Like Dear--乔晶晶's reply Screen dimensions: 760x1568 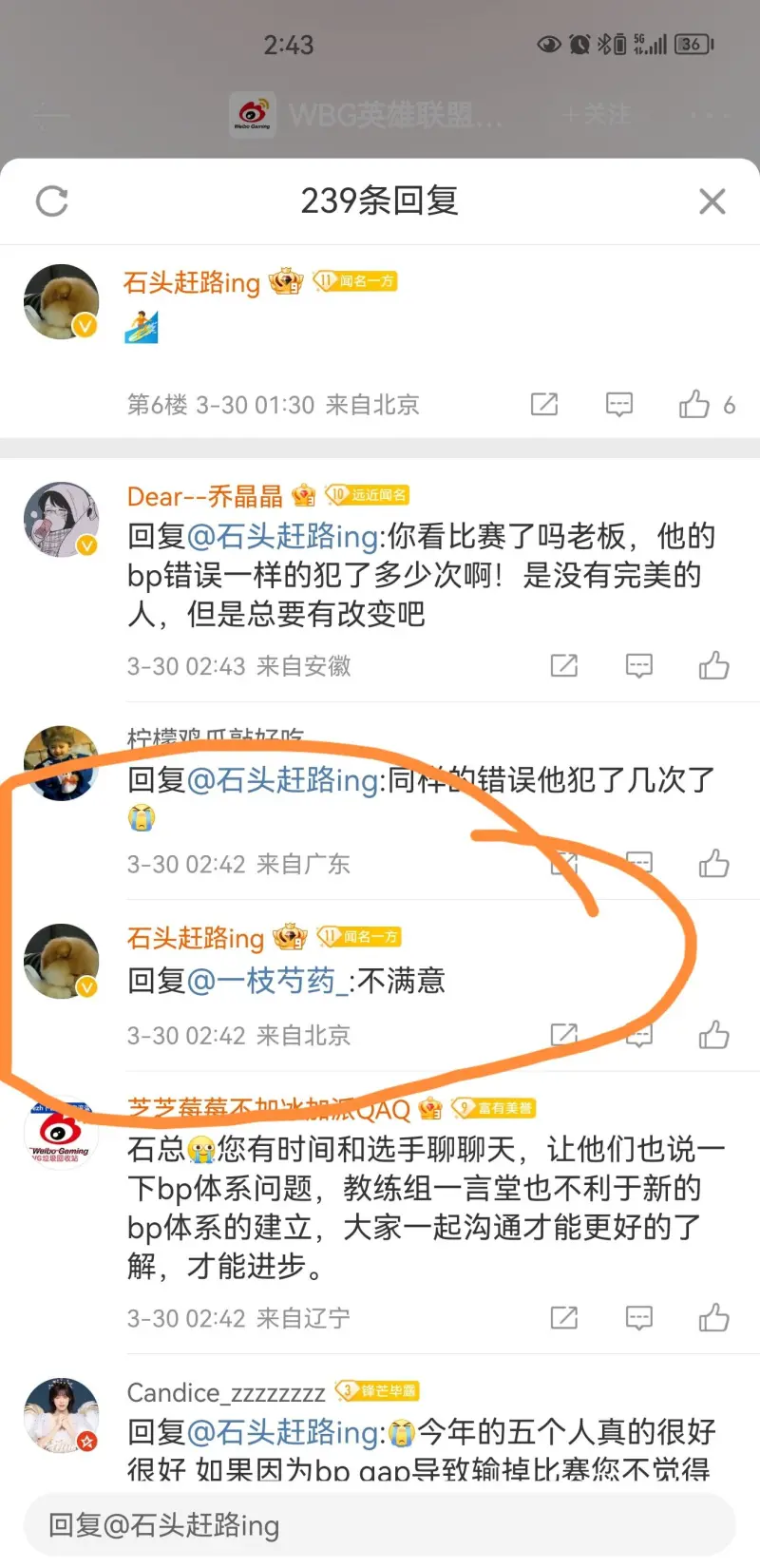click(713, 666)
